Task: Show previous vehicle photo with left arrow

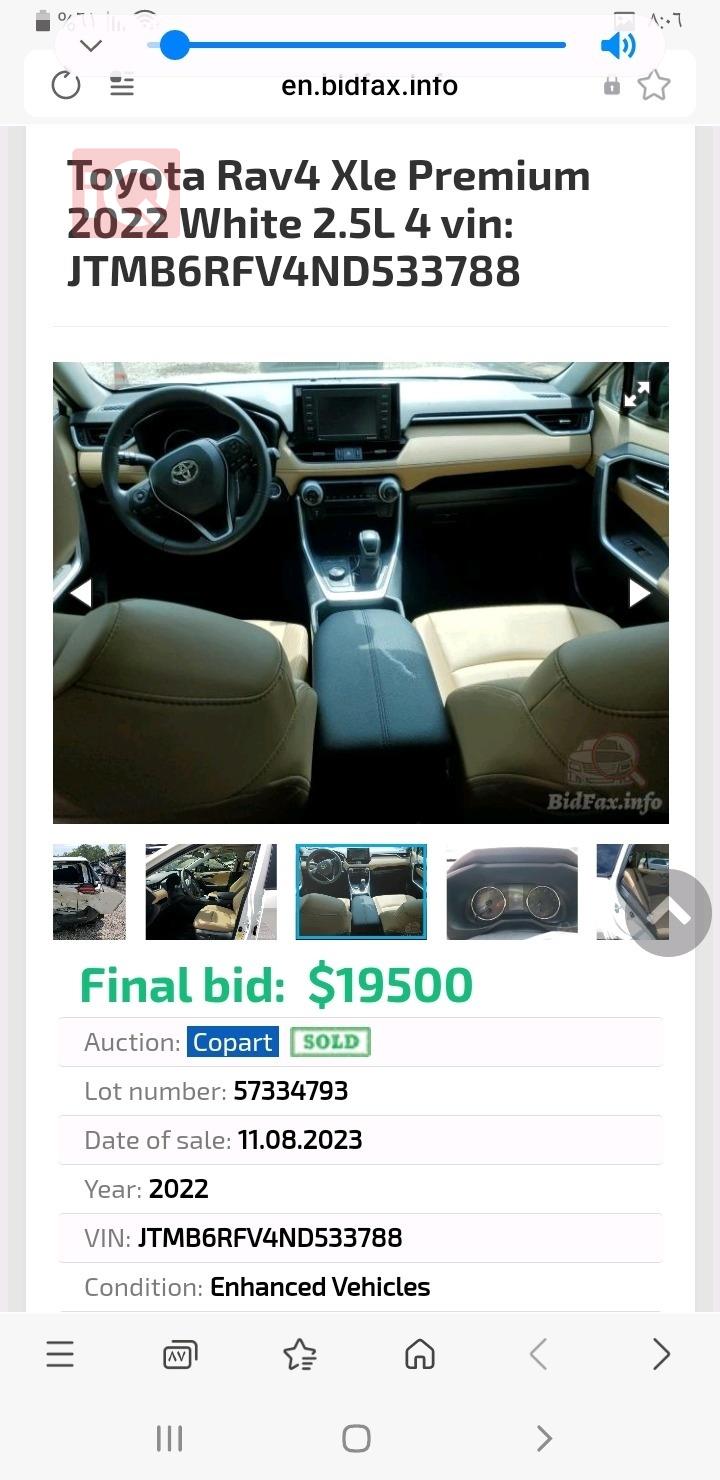Action: pos(83,592)
